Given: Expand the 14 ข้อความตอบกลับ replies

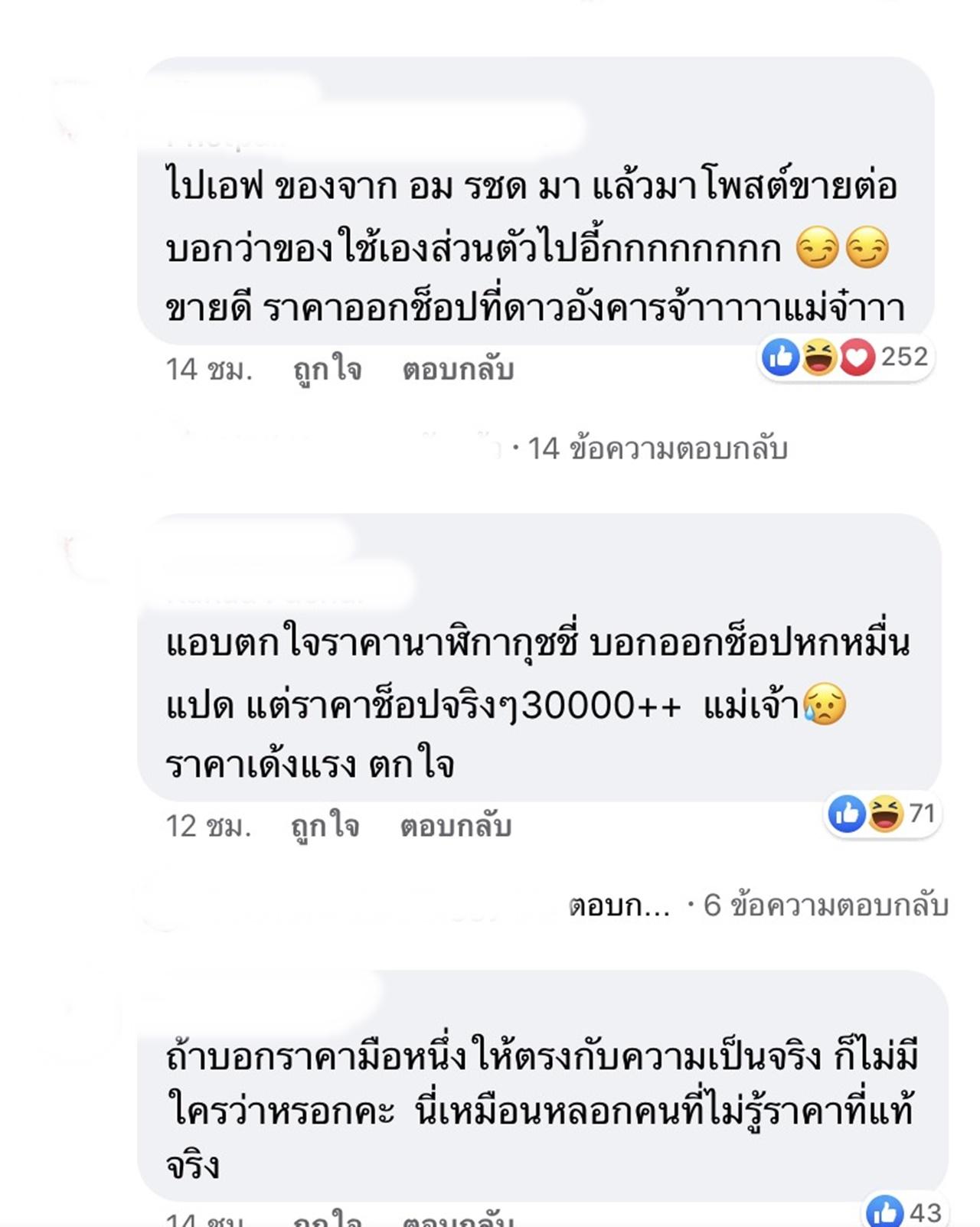Looking at the screenshot, I should (x=657, y=449).
